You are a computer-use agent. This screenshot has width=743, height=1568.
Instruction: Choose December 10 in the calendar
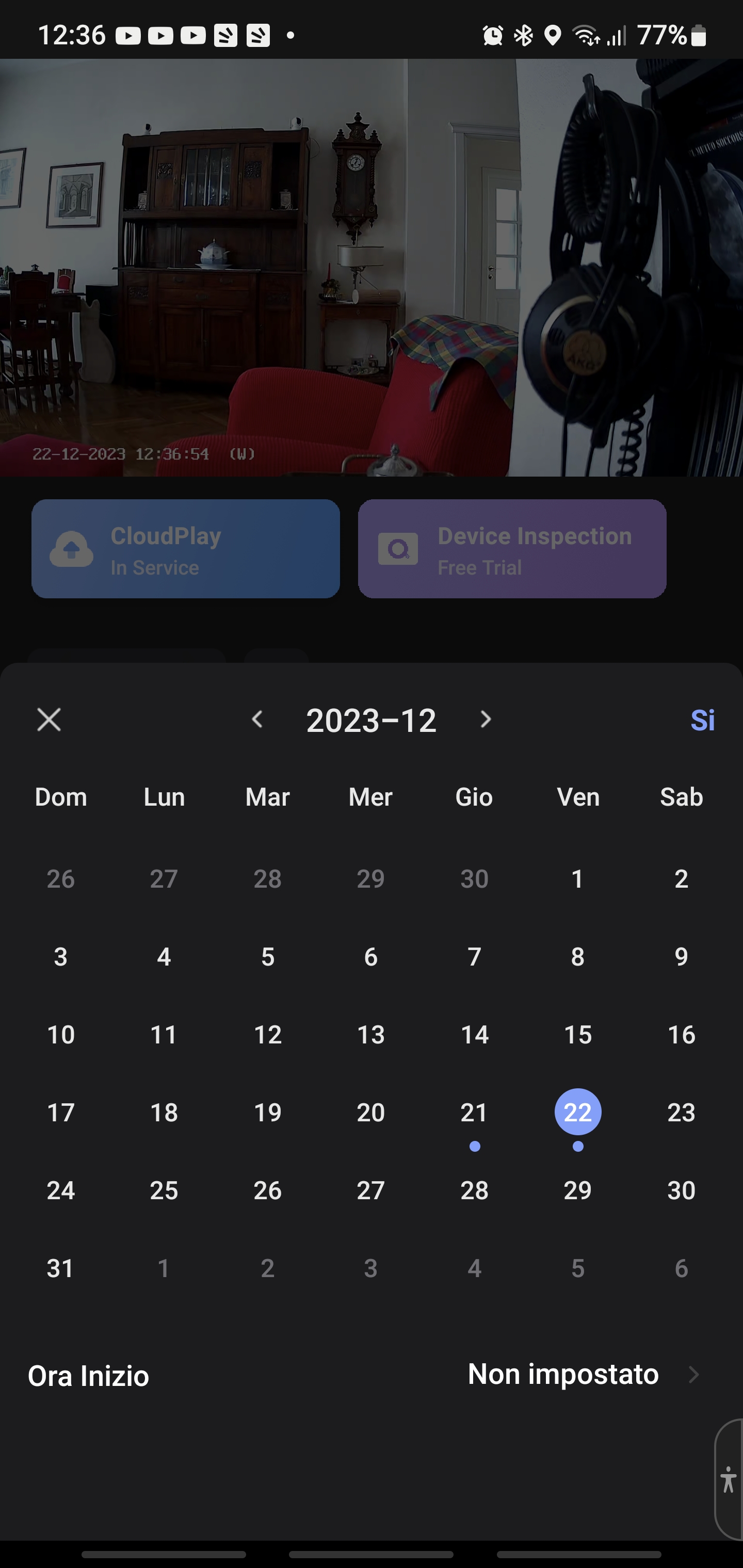tap(61, 1034)
